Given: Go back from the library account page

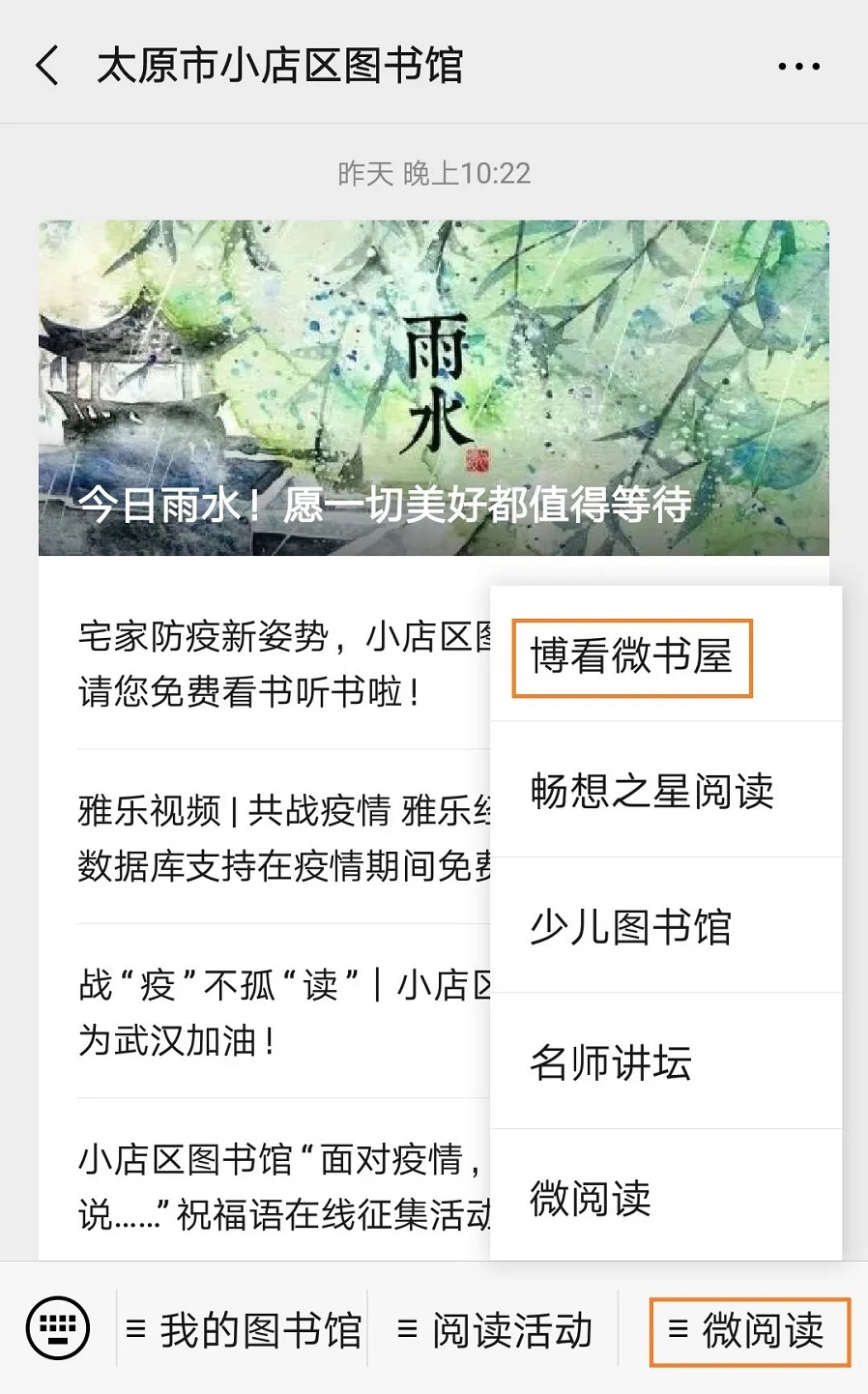Looking at the screenshot, I should 46,67.
